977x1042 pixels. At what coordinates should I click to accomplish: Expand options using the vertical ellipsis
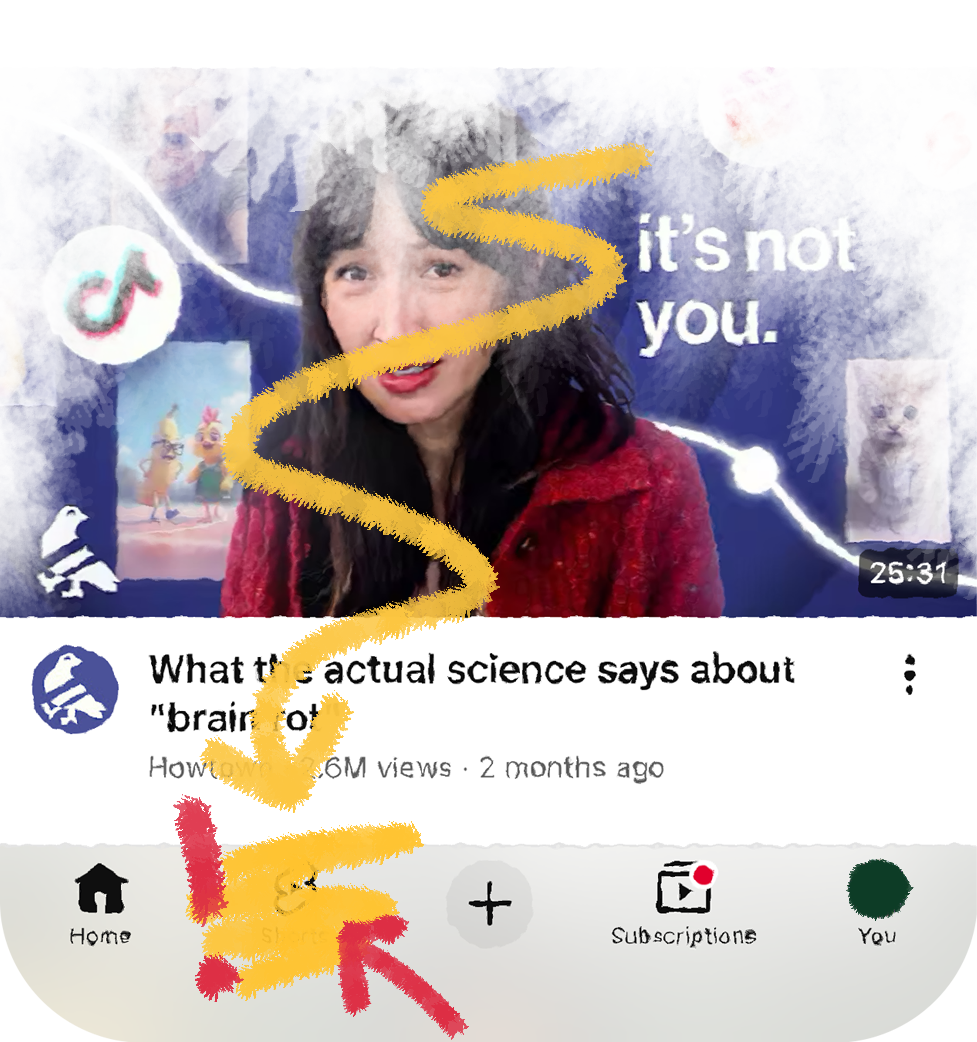pos(910,674)
